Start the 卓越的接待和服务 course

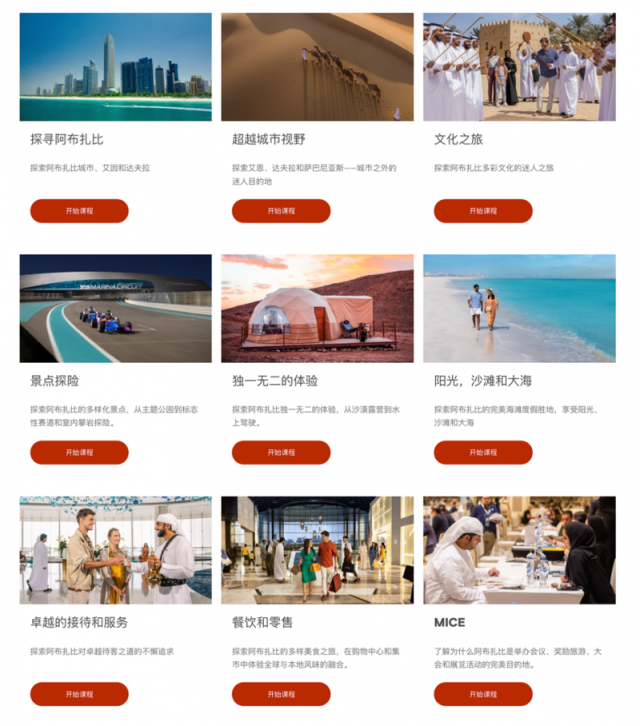(79, 694)
